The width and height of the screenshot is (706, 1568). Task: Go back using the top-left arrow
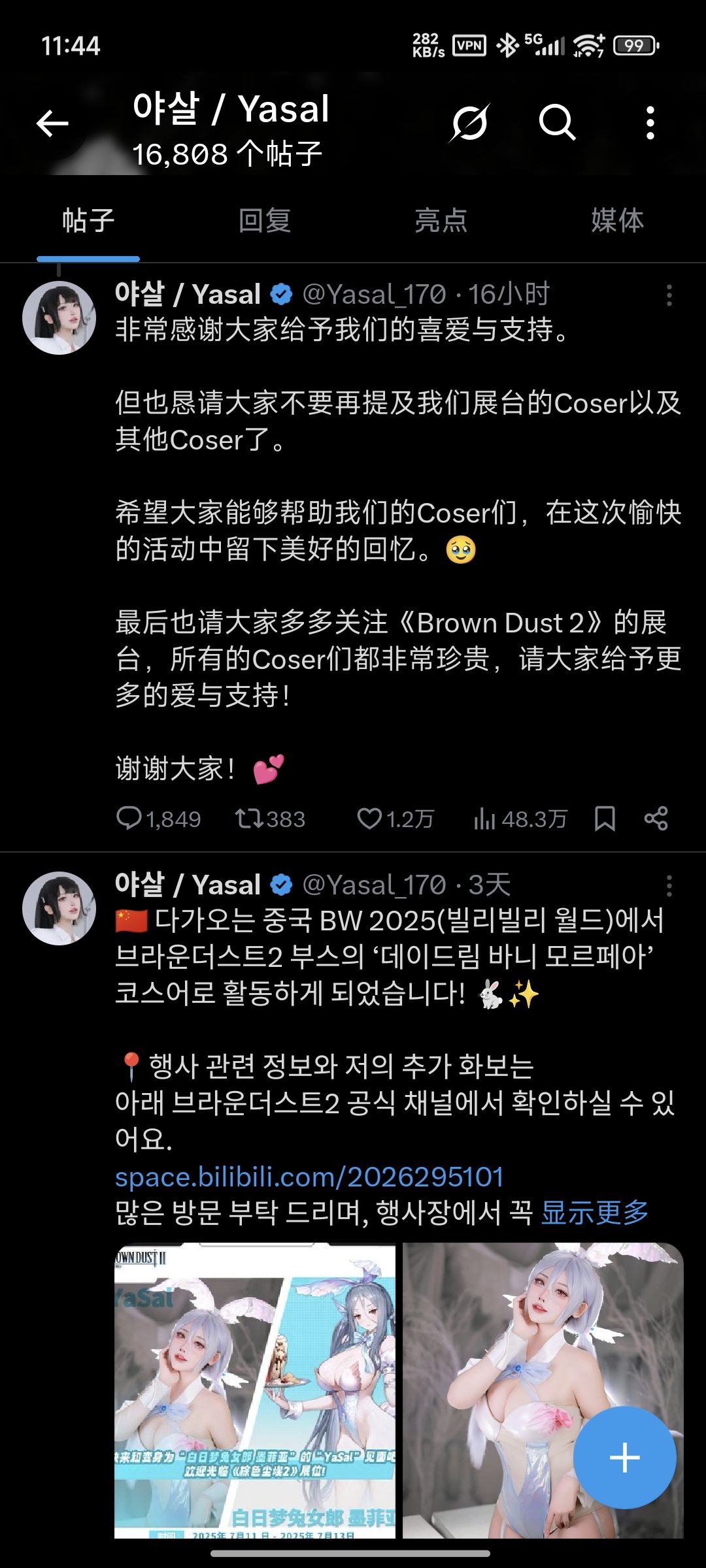pyautogui.click(x=52, y=123)
